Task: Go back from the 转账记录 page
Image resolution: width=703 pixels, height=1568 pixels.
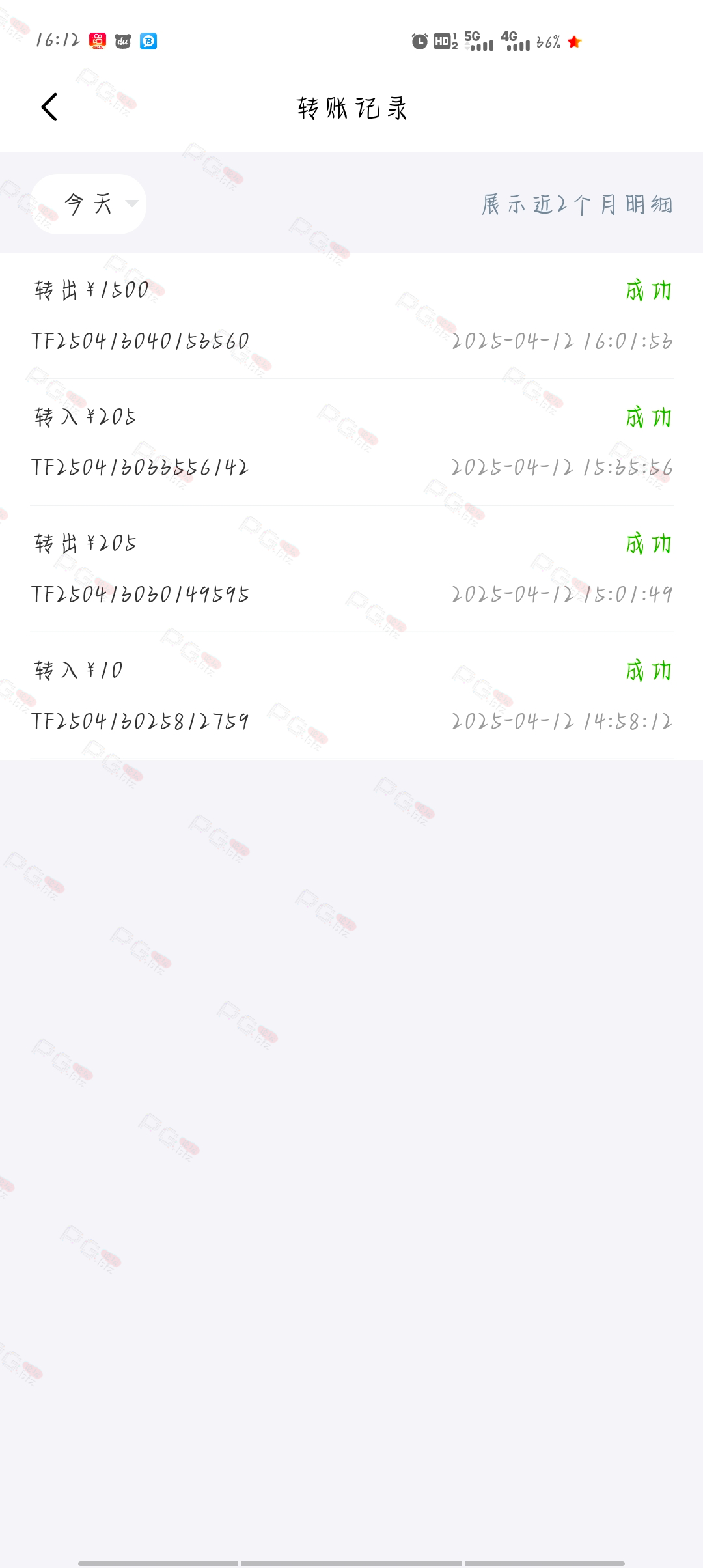Action: coord(49,107)
